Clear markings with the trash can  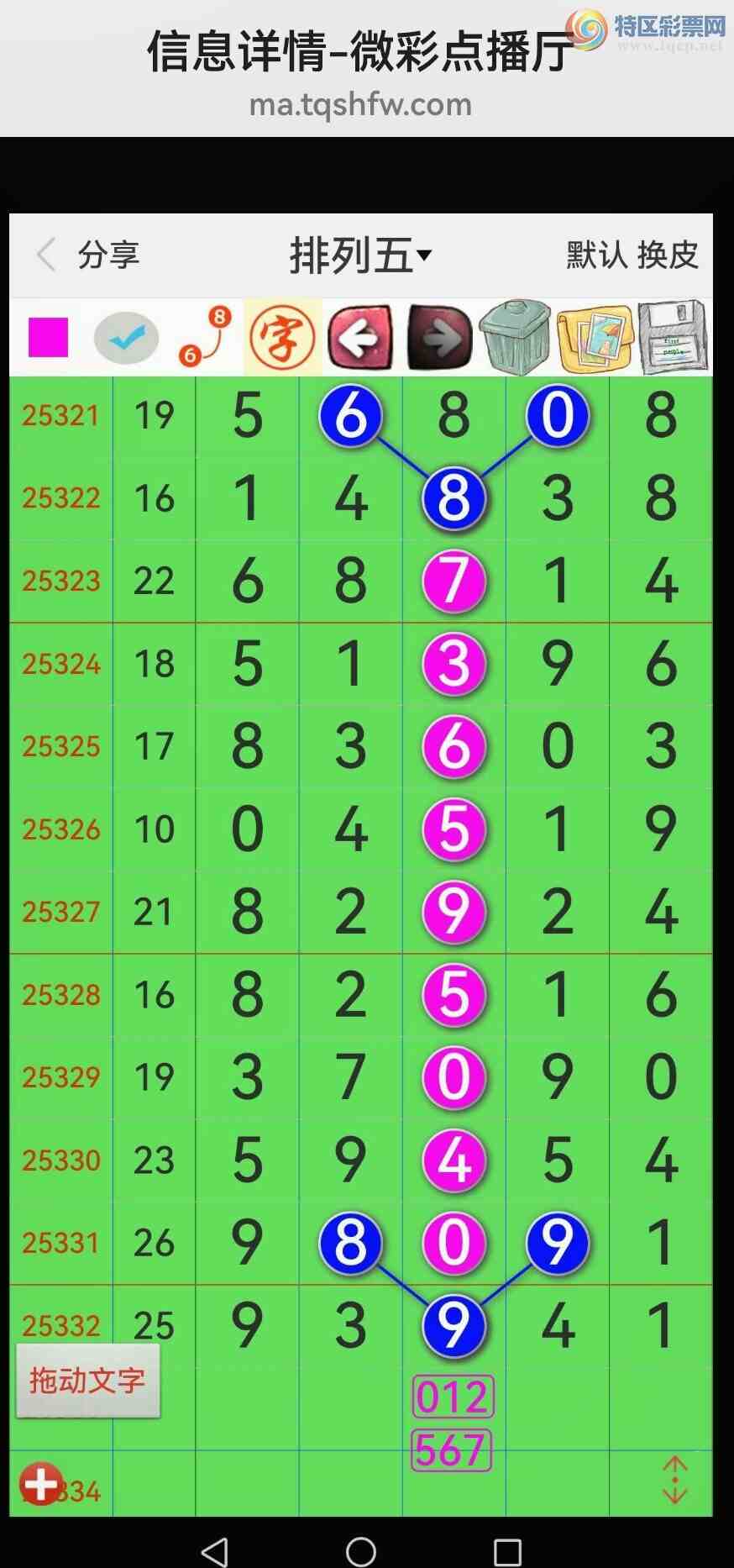(515, 338)
